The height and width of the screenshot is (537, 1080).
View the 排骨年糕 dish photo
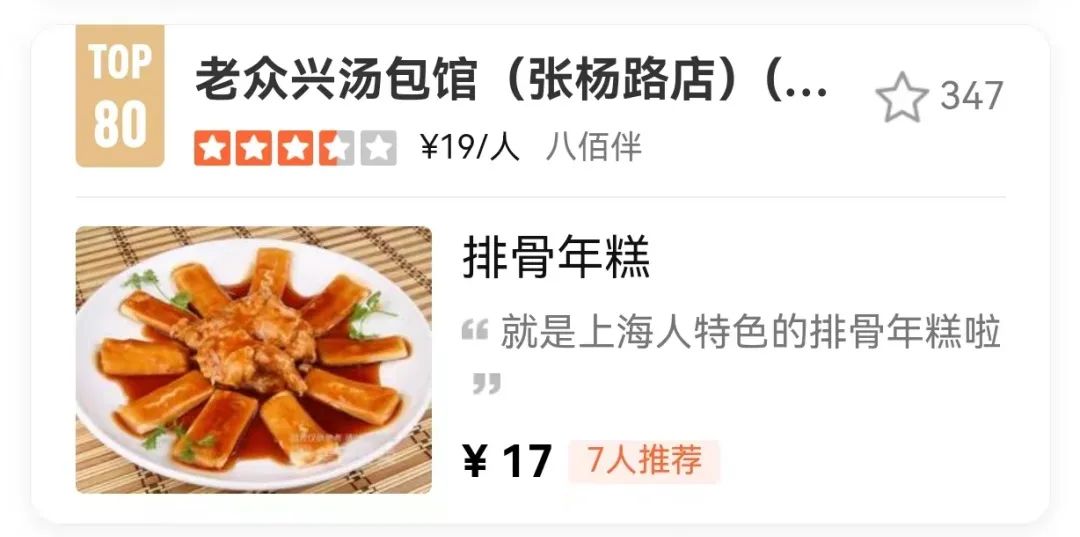254,360
